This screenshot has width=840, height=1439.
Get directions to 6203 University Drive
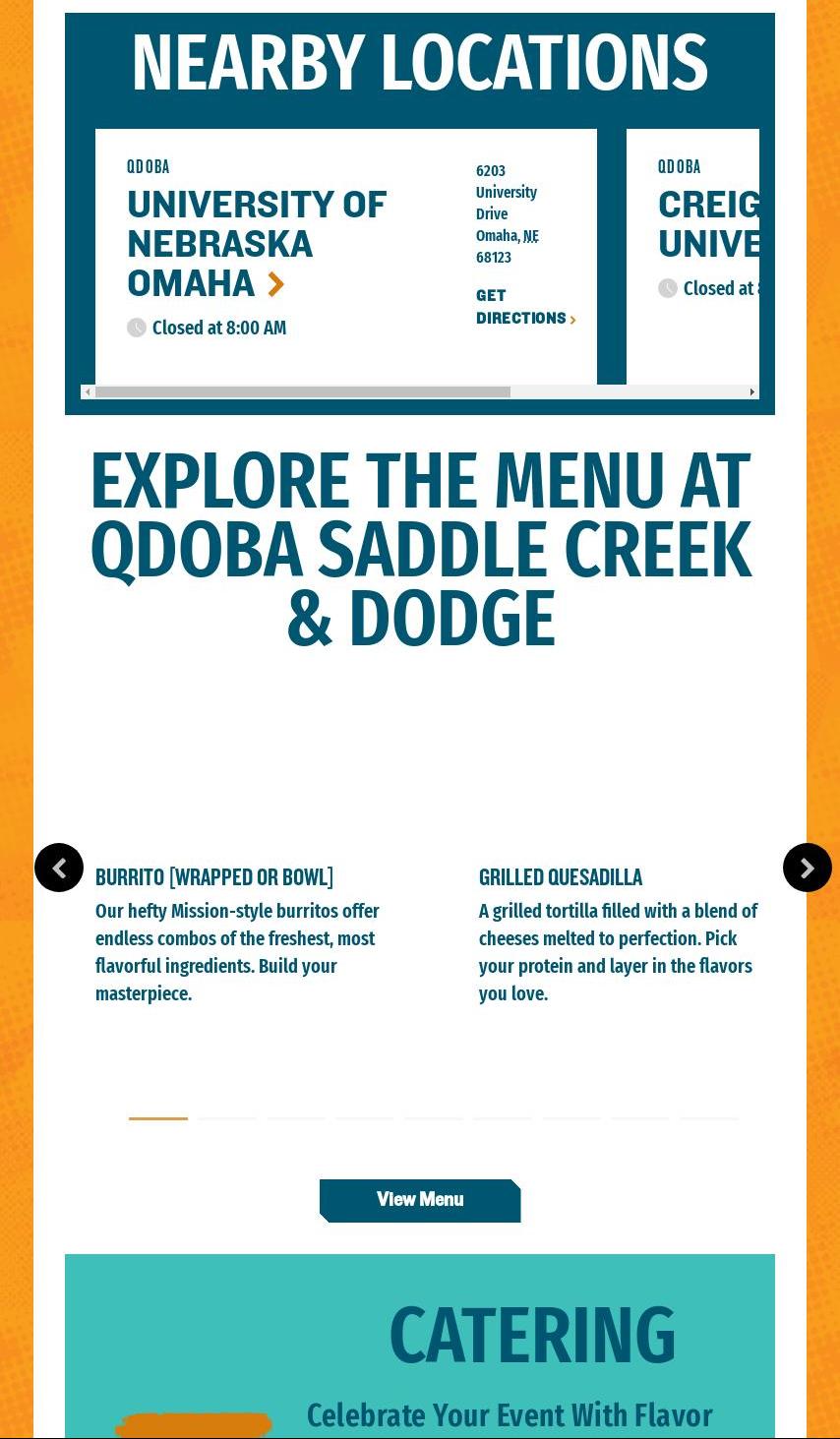pyautogui.click(x=525, y=307)
